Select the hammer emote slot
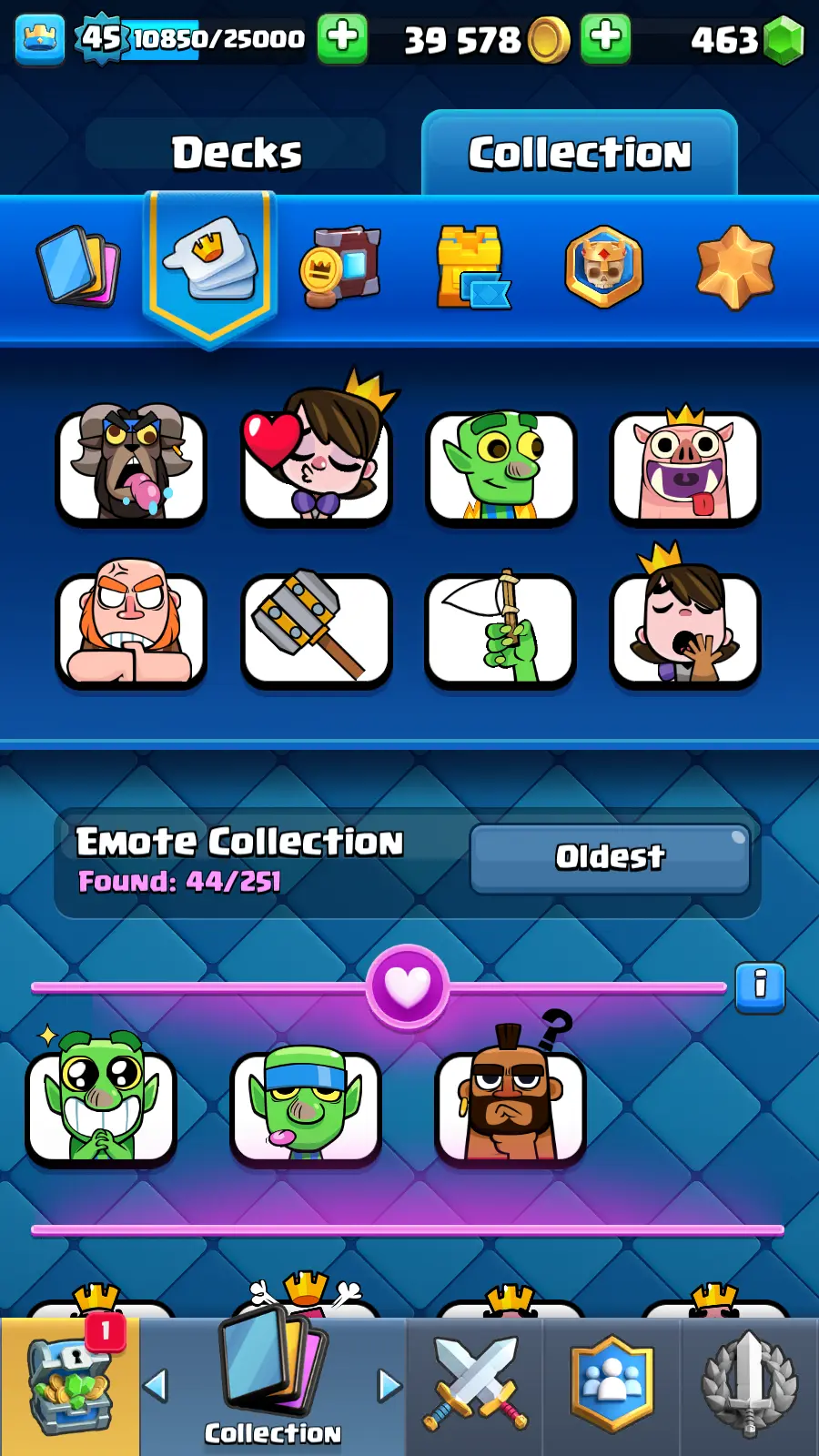The height and width of the screenshot is (1456, 819). click(x=317, y=630)
